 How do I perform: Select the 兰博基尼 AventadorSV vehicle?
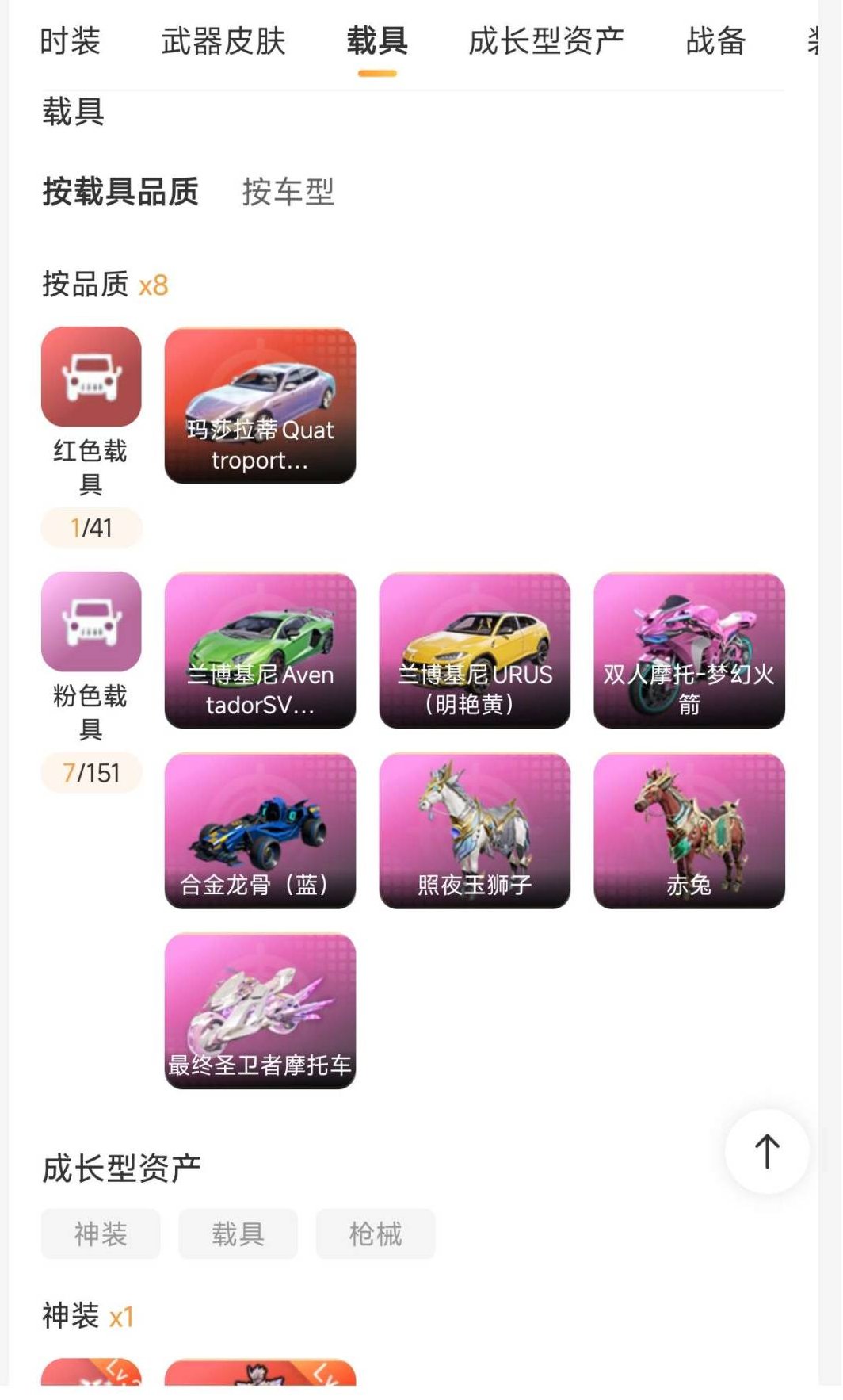261,650
